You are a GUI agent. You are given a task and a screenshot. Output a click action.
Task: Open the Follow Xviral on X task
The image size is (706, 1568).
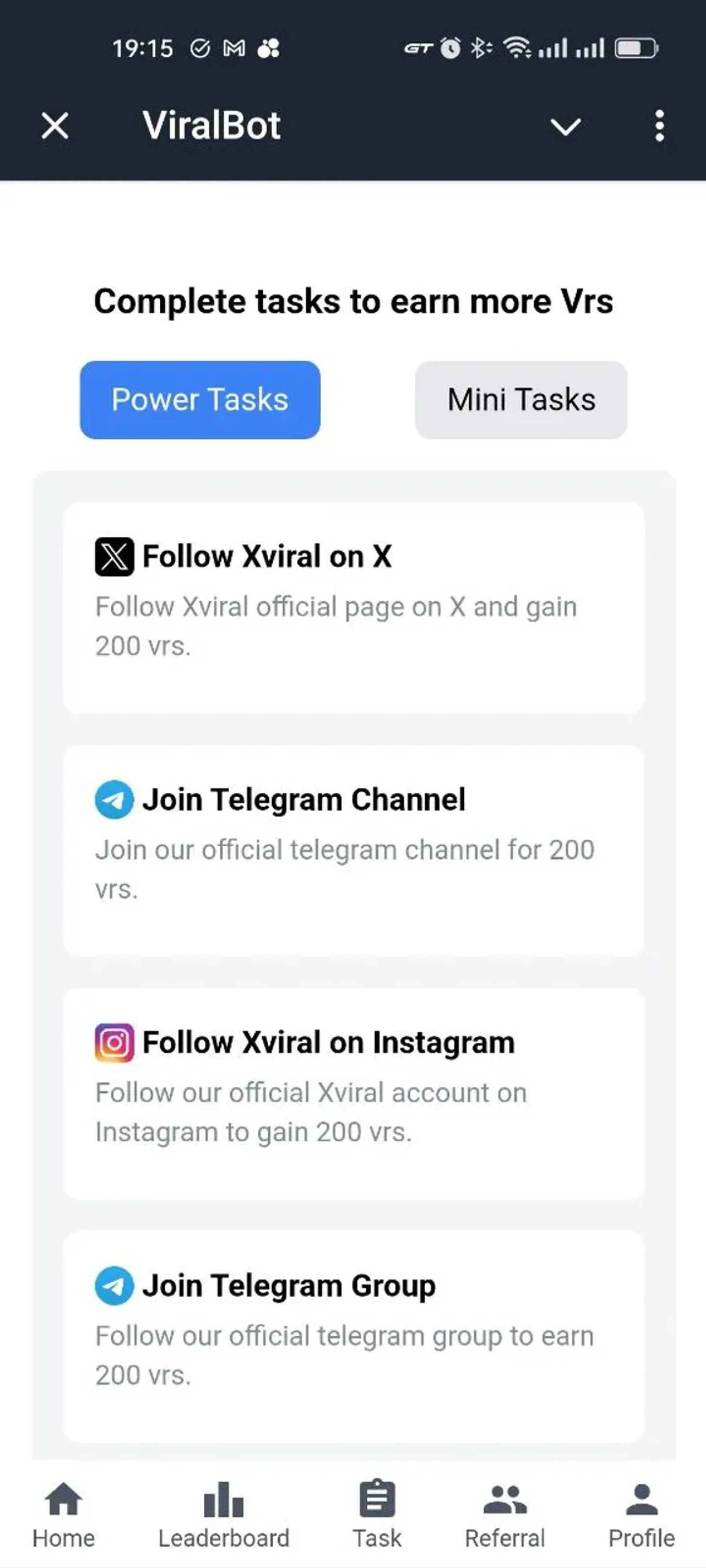click(x=353, y=607)
